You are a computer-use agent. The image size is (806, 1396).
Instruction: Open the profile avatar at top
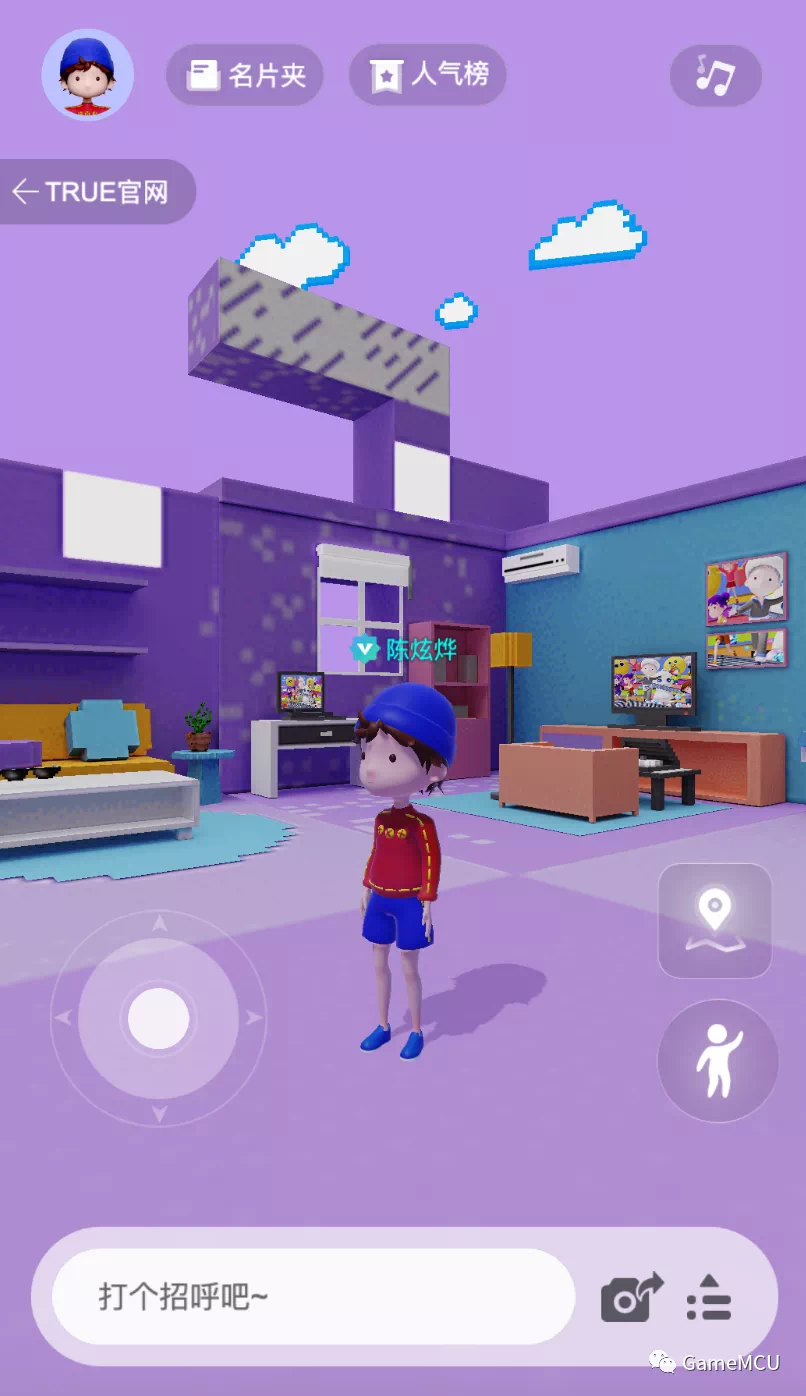coord(87,75)
